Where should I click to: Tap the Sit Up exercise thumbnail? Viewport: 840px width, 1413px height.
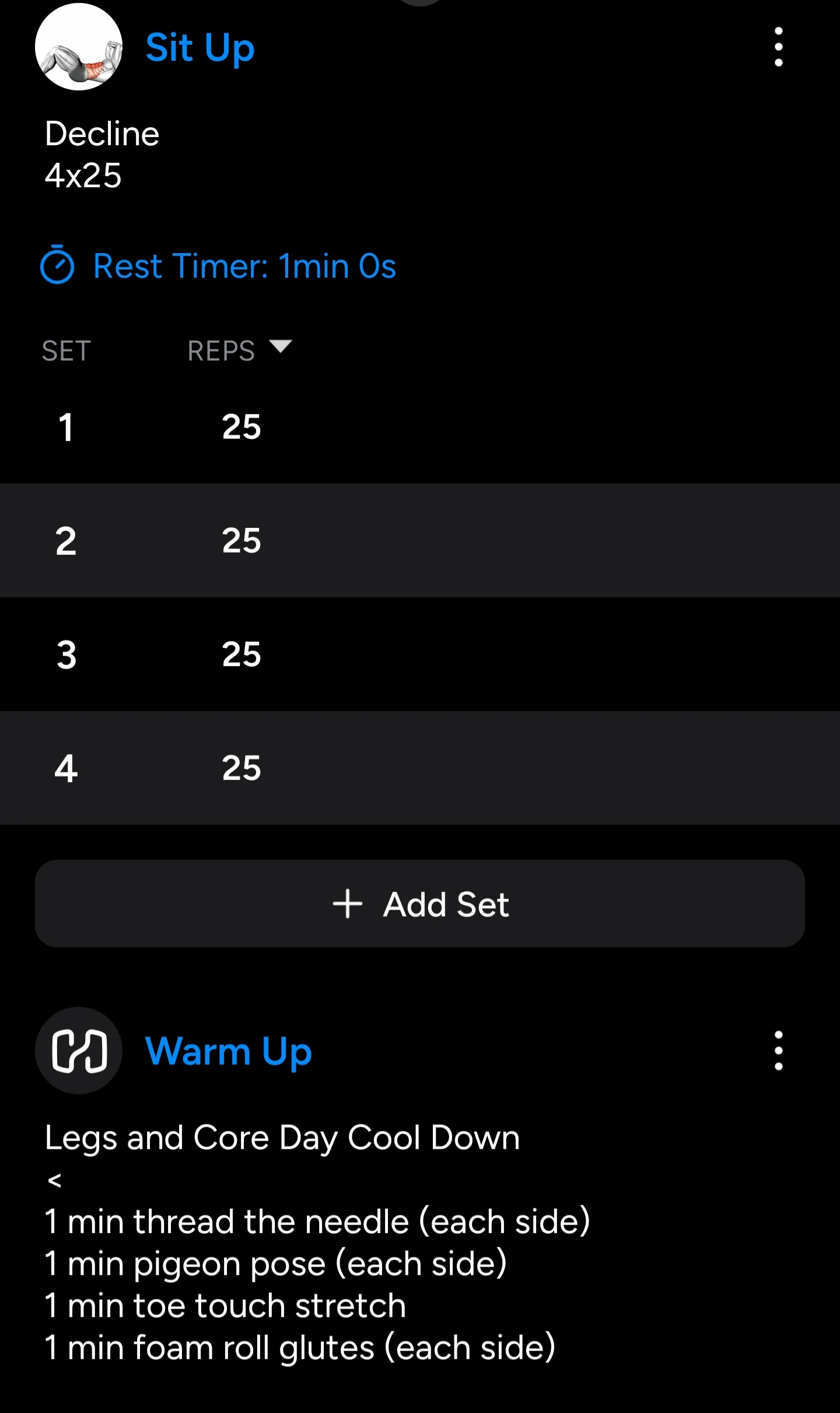[x=79, y=47]
